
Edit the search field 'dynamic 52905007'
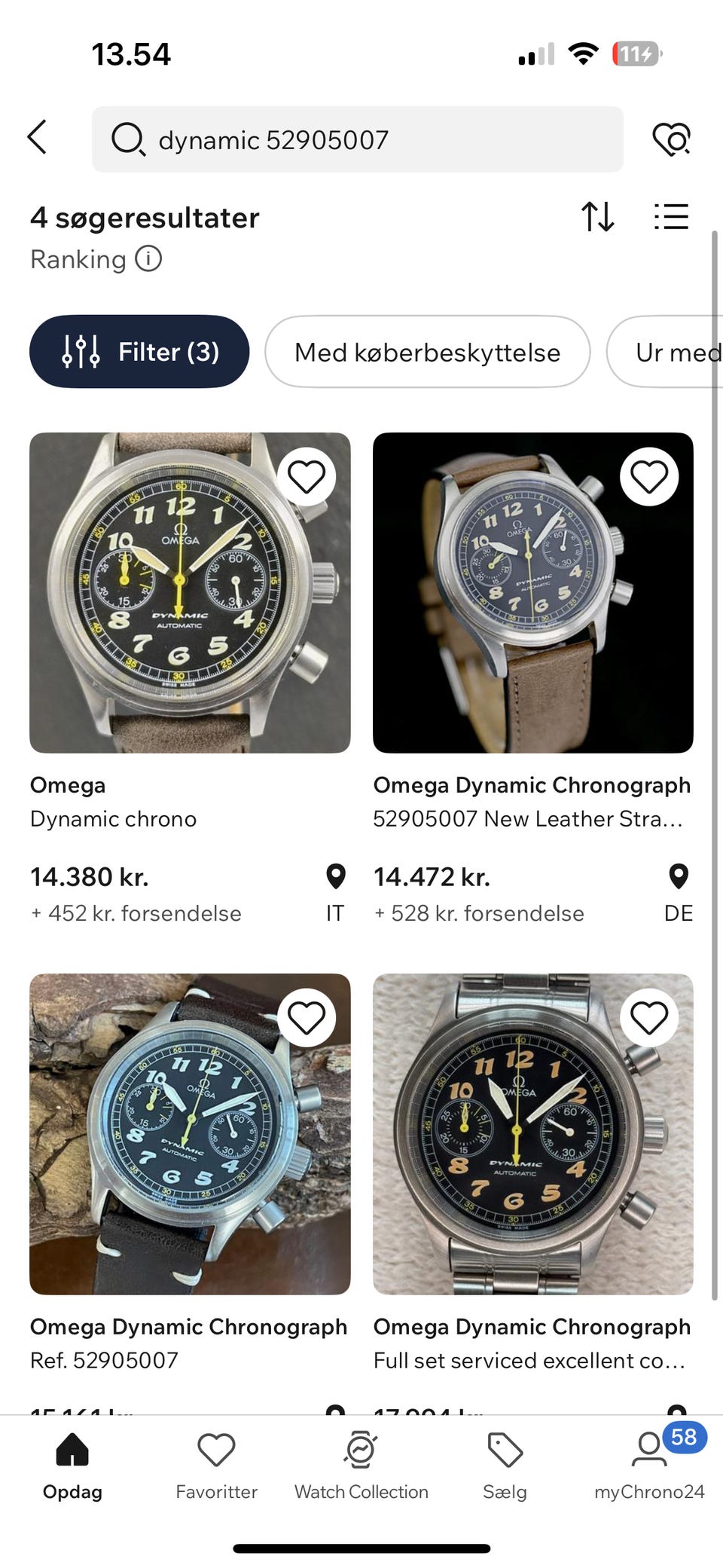tap(357, 139)
